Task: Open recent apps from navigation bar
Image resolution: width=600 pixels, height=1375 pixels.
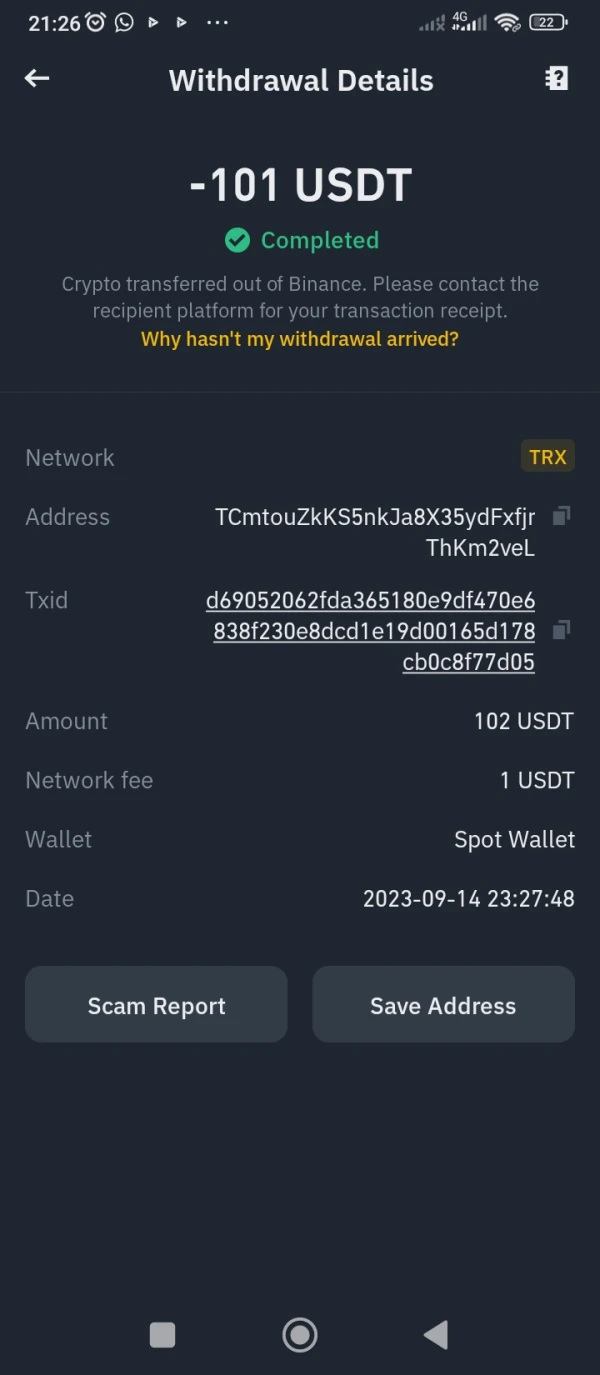Action: (162, 1334)
